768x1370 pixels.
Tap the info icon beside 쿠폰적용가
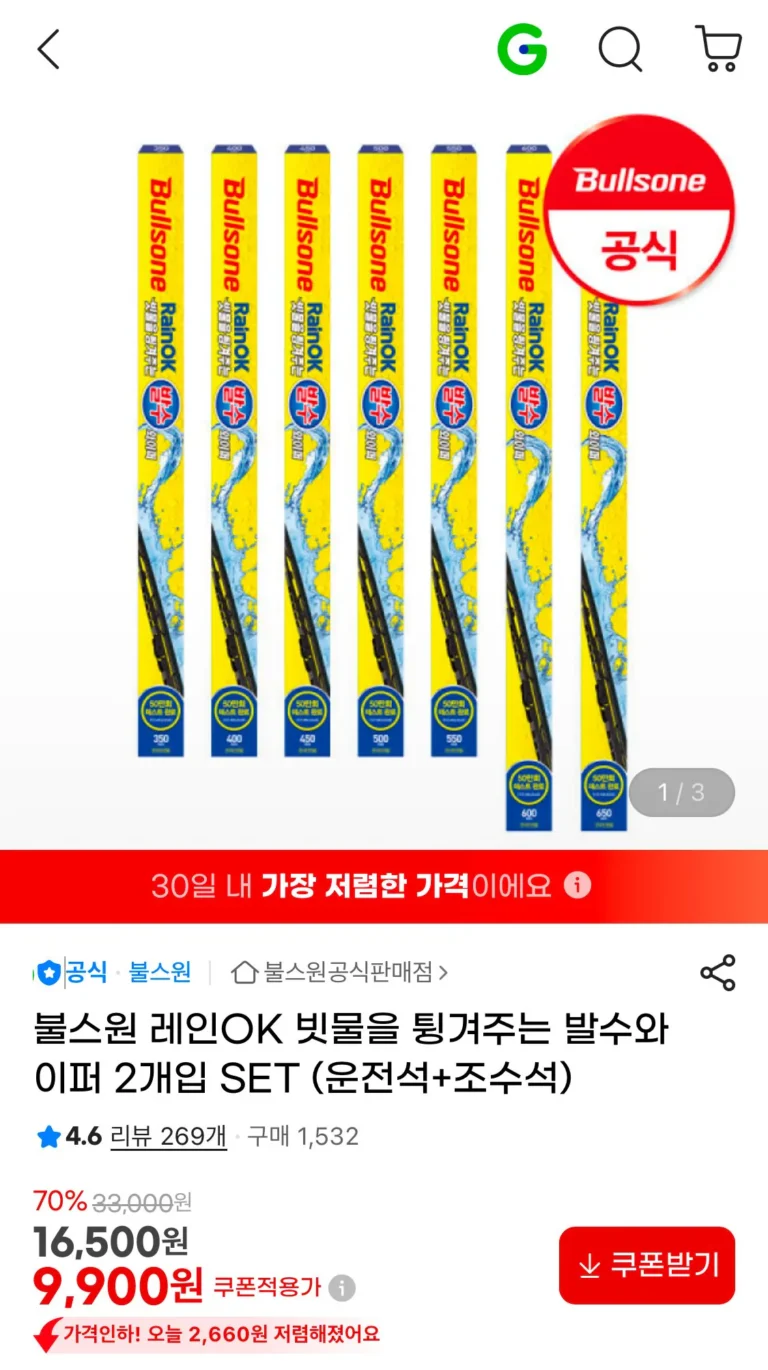[342, 1287]
